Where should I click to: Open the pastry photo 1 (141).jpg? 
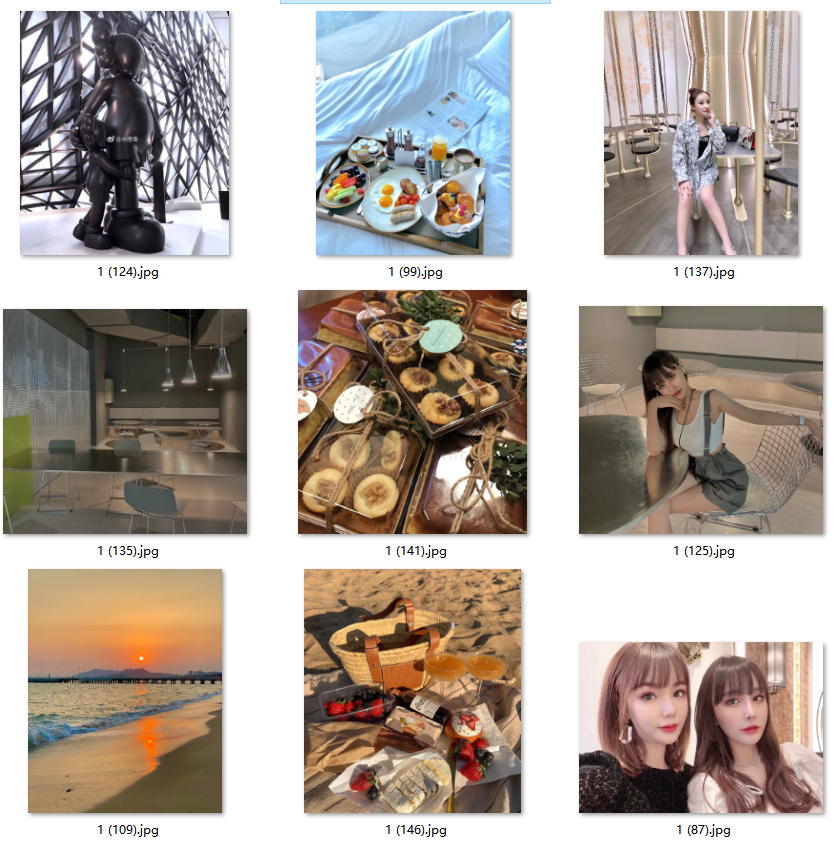(413, 412)
